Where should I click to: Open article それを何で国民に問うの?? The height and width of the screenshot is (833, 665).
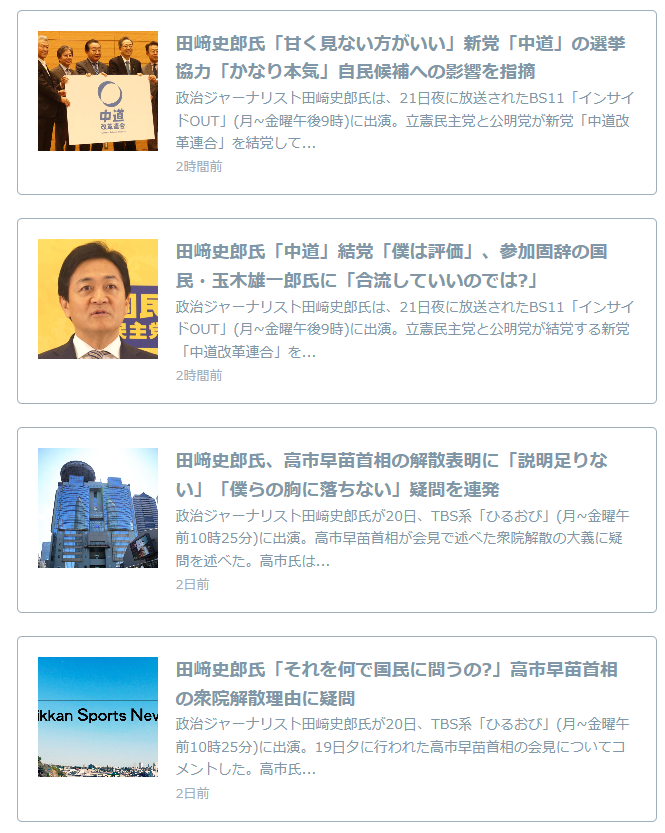(396, 683)
